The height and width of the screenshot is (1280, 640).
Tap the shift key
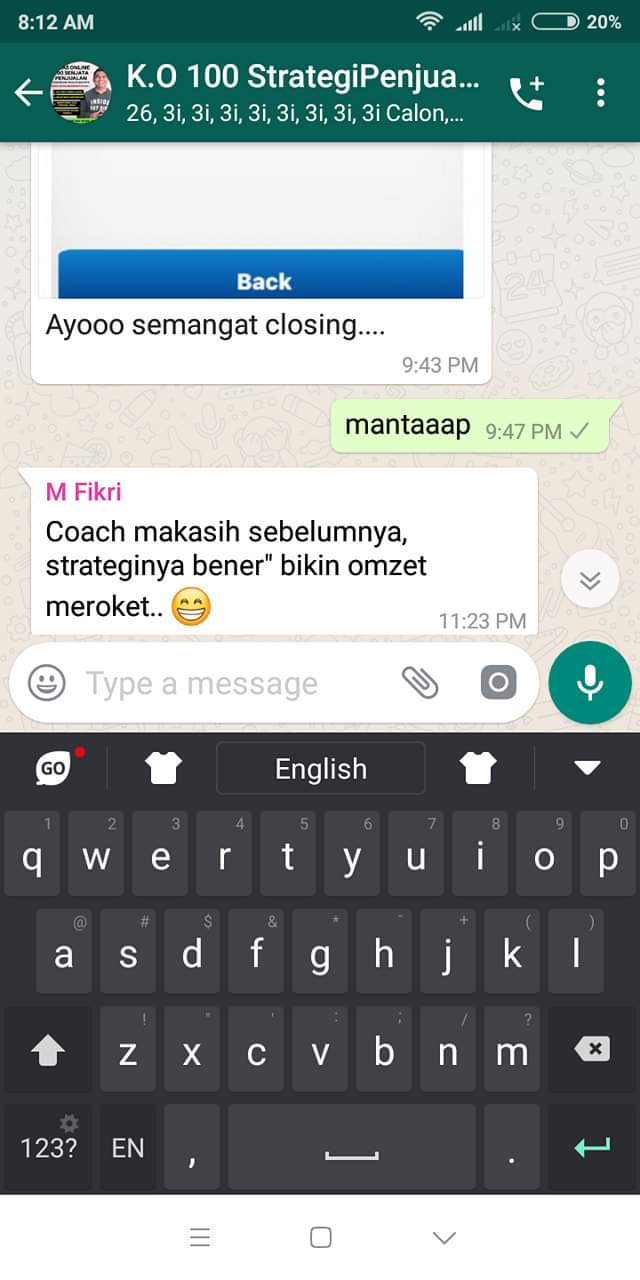48,1050
